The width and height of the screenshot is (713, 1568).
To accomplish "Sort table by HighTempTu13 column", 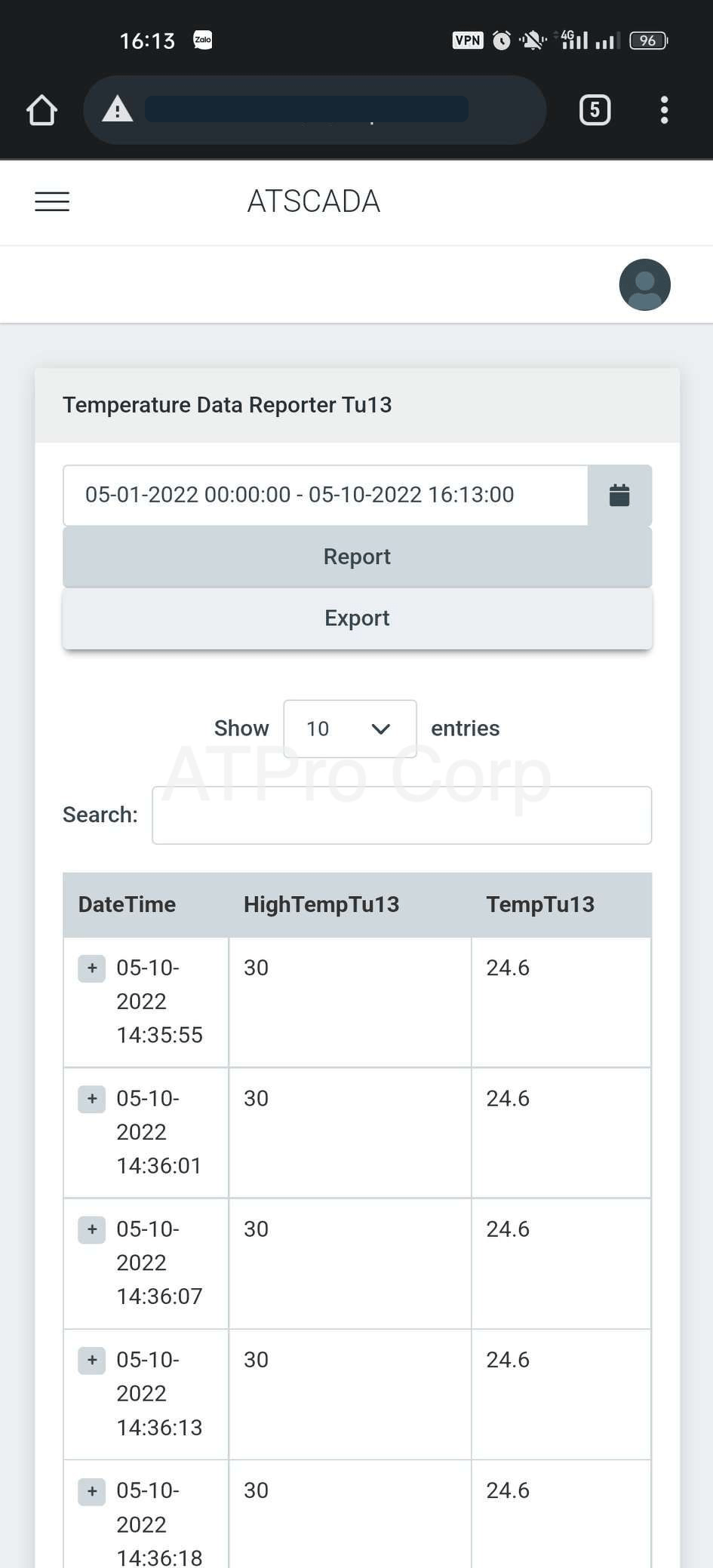I will 321,904.
